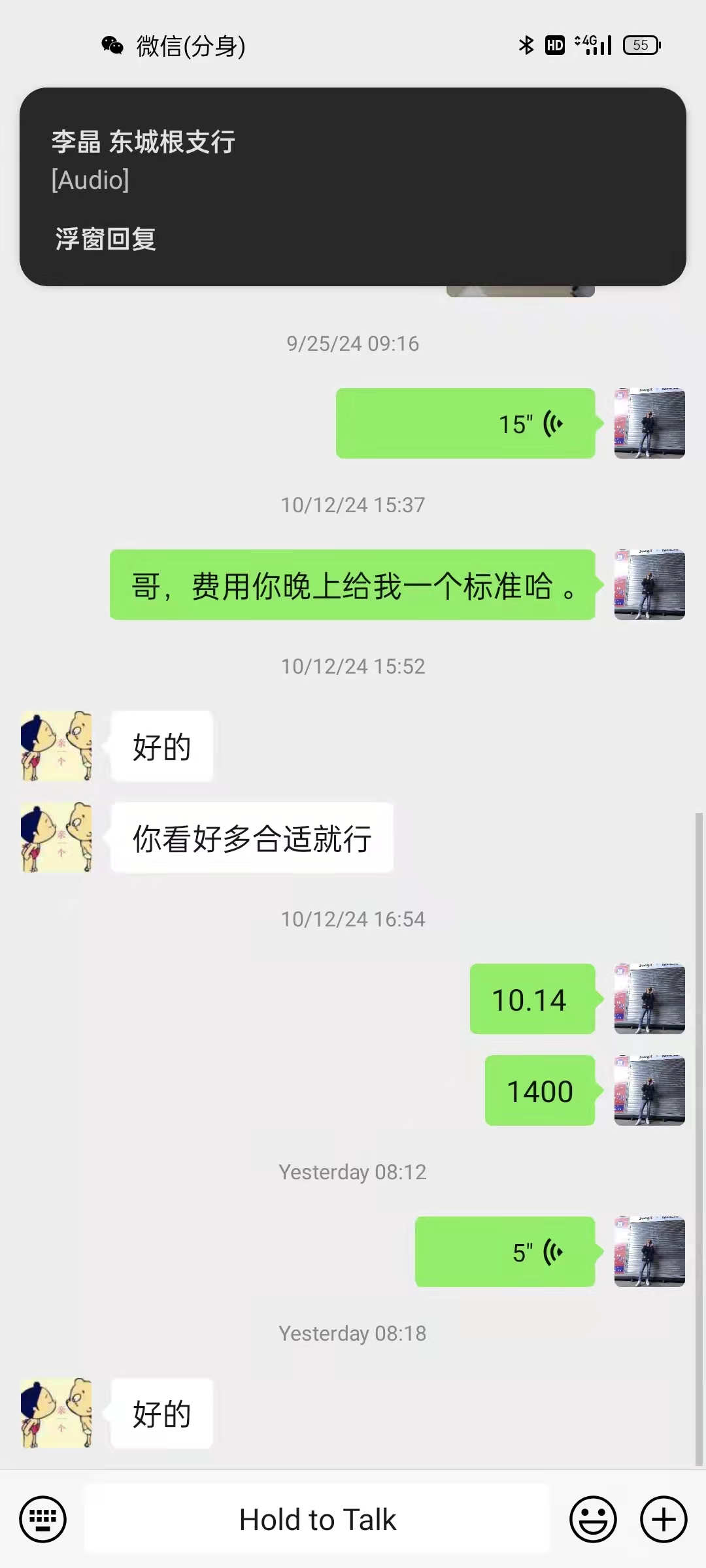The image size is (706, 1568).
Task: Switch to keyboard input mode
Action: click(x=42, y=1519)
